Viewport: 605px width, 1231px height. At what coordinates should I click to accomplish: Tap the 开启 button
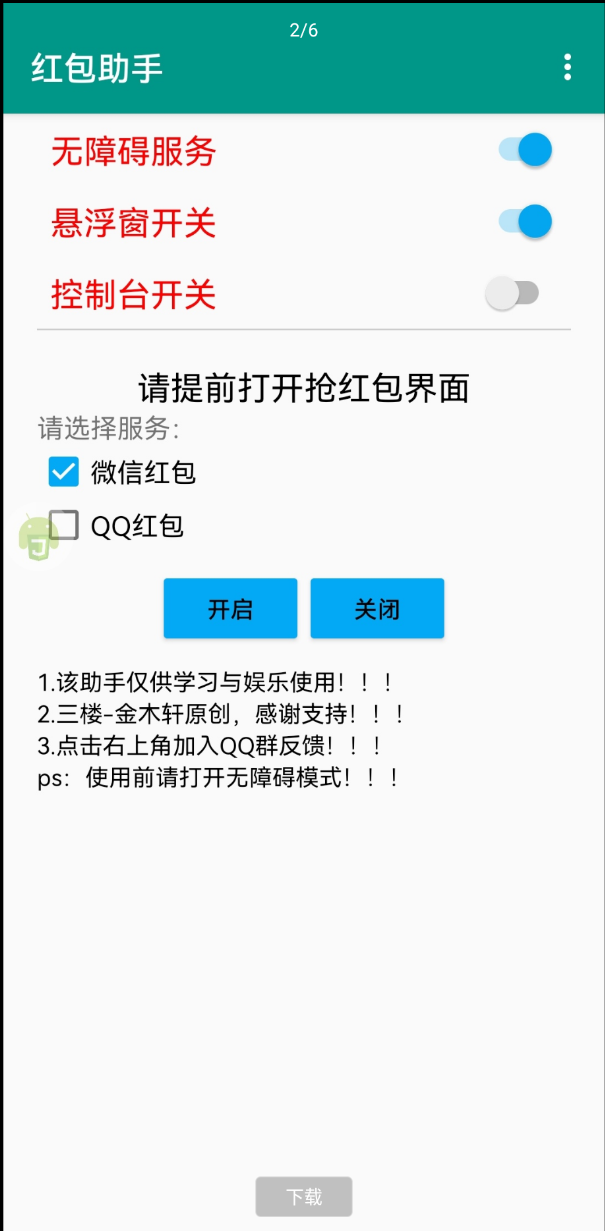(230, 608)
